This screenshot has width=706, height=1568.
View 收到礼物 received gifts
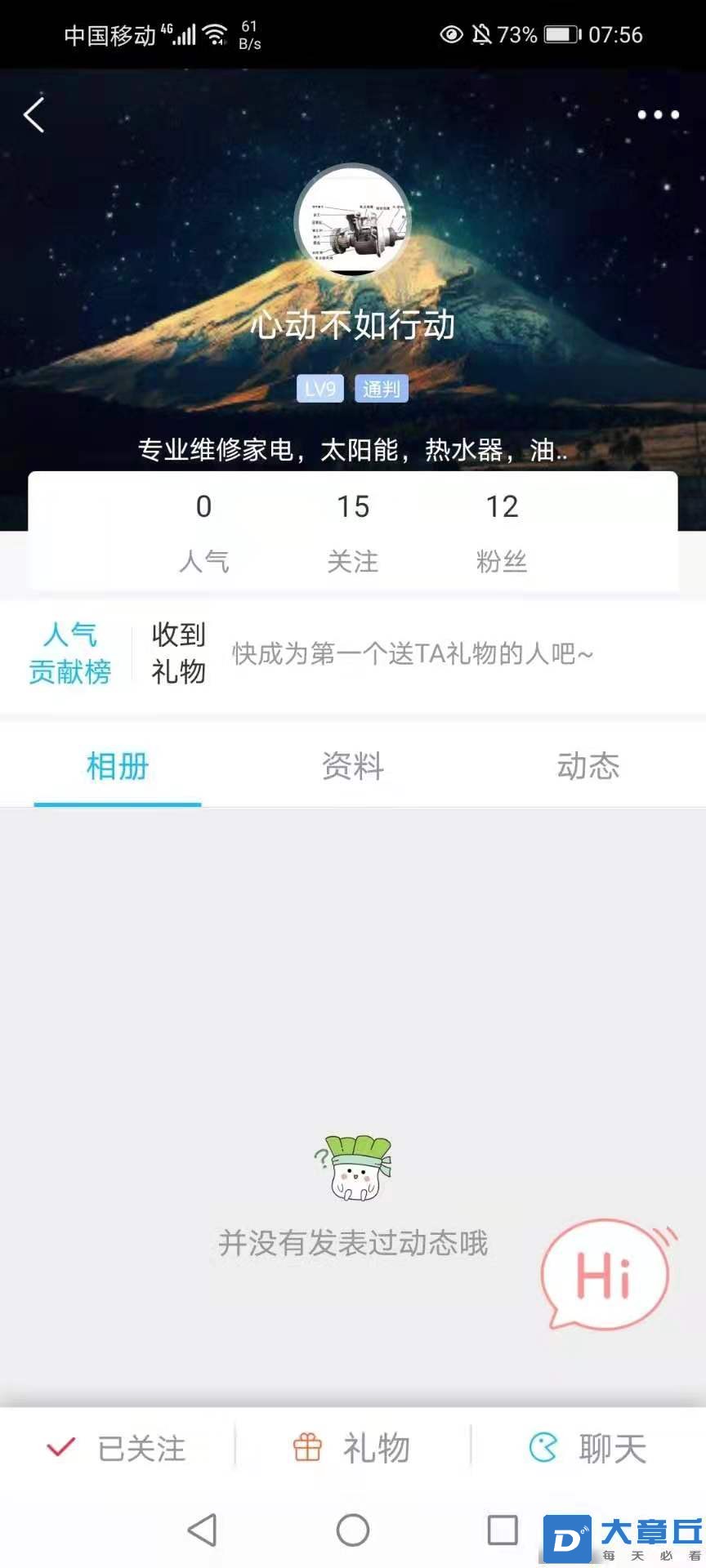[x=178, y=653]
